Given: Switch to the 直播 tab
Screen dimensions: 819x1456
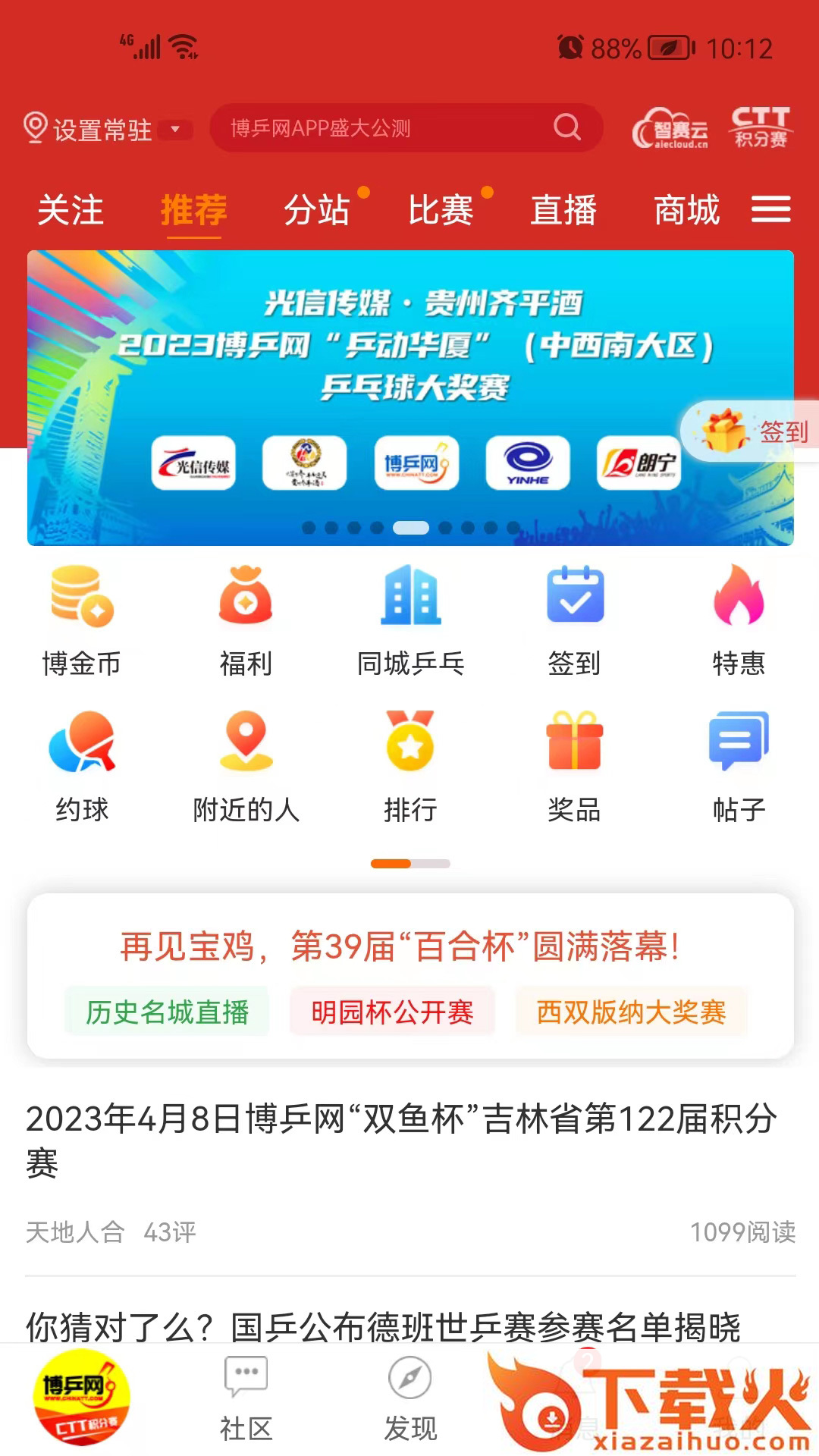Looking at the screenshot, I should pyautogui.click(x=563, y=210).
